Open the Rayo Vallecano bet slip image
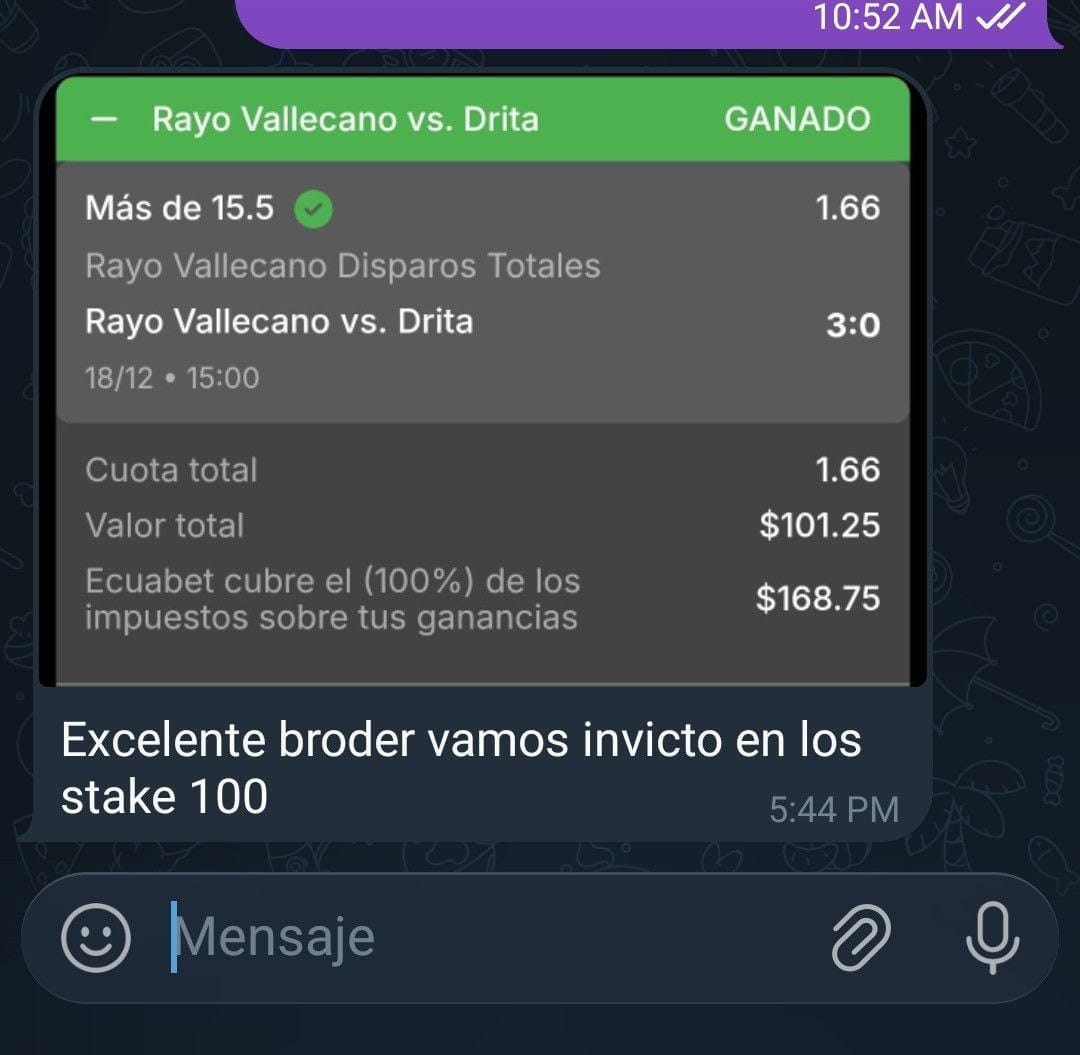This screenshot has width=1080, height=1055. click(483, 380)
